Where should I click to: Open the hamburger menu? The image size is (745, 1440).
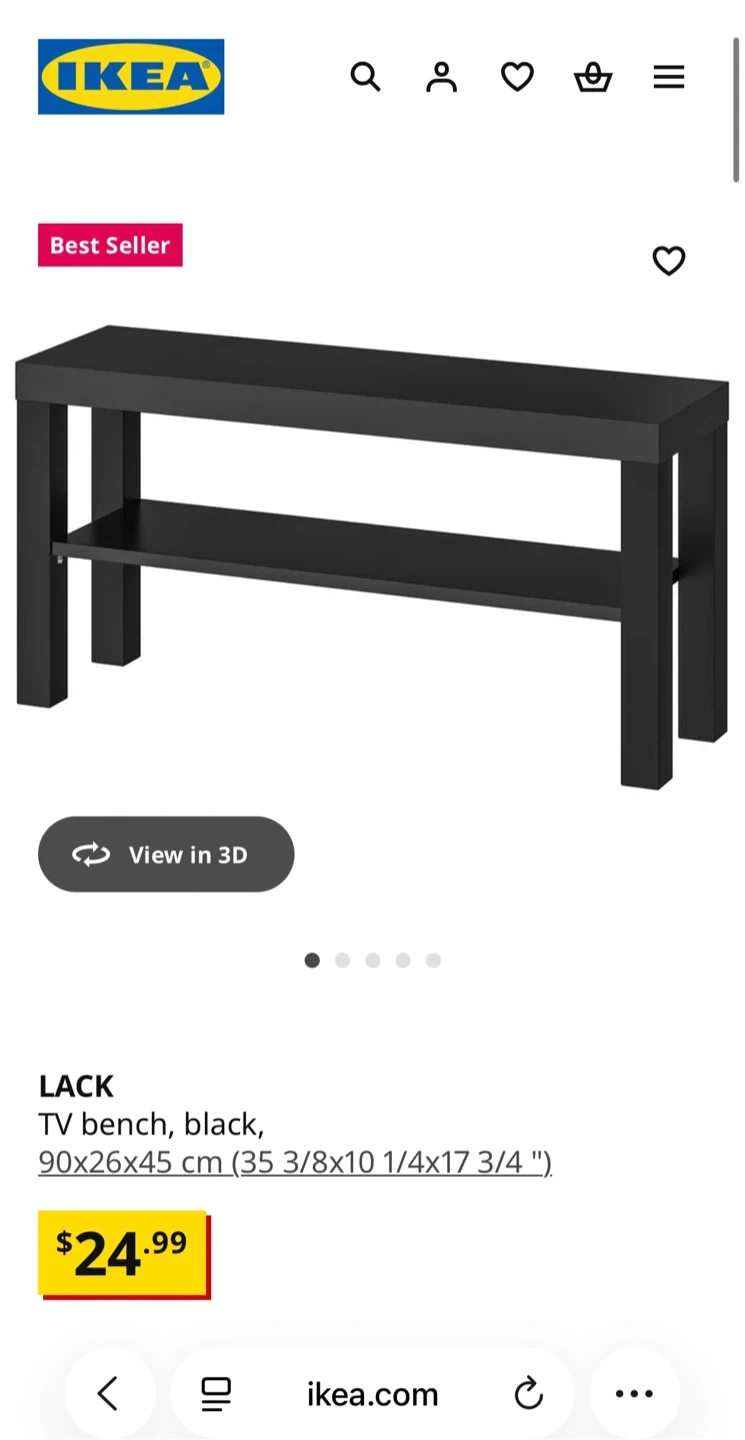point(669,77)
